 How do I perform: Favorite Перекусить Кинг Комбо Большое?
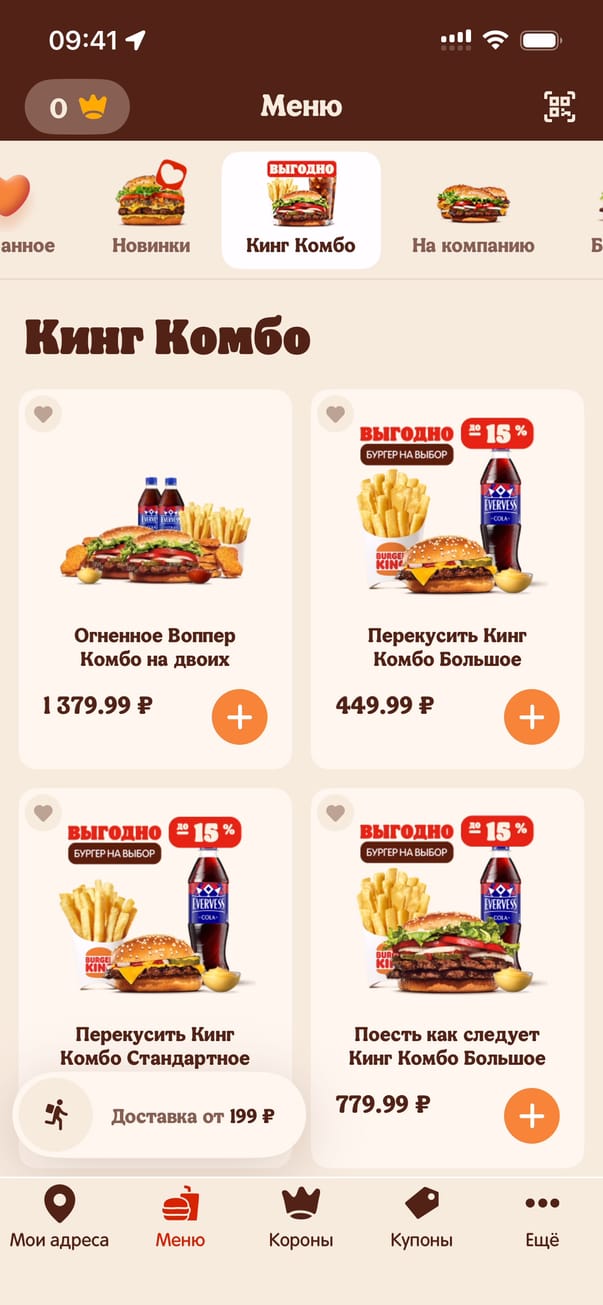coord(335,414)
